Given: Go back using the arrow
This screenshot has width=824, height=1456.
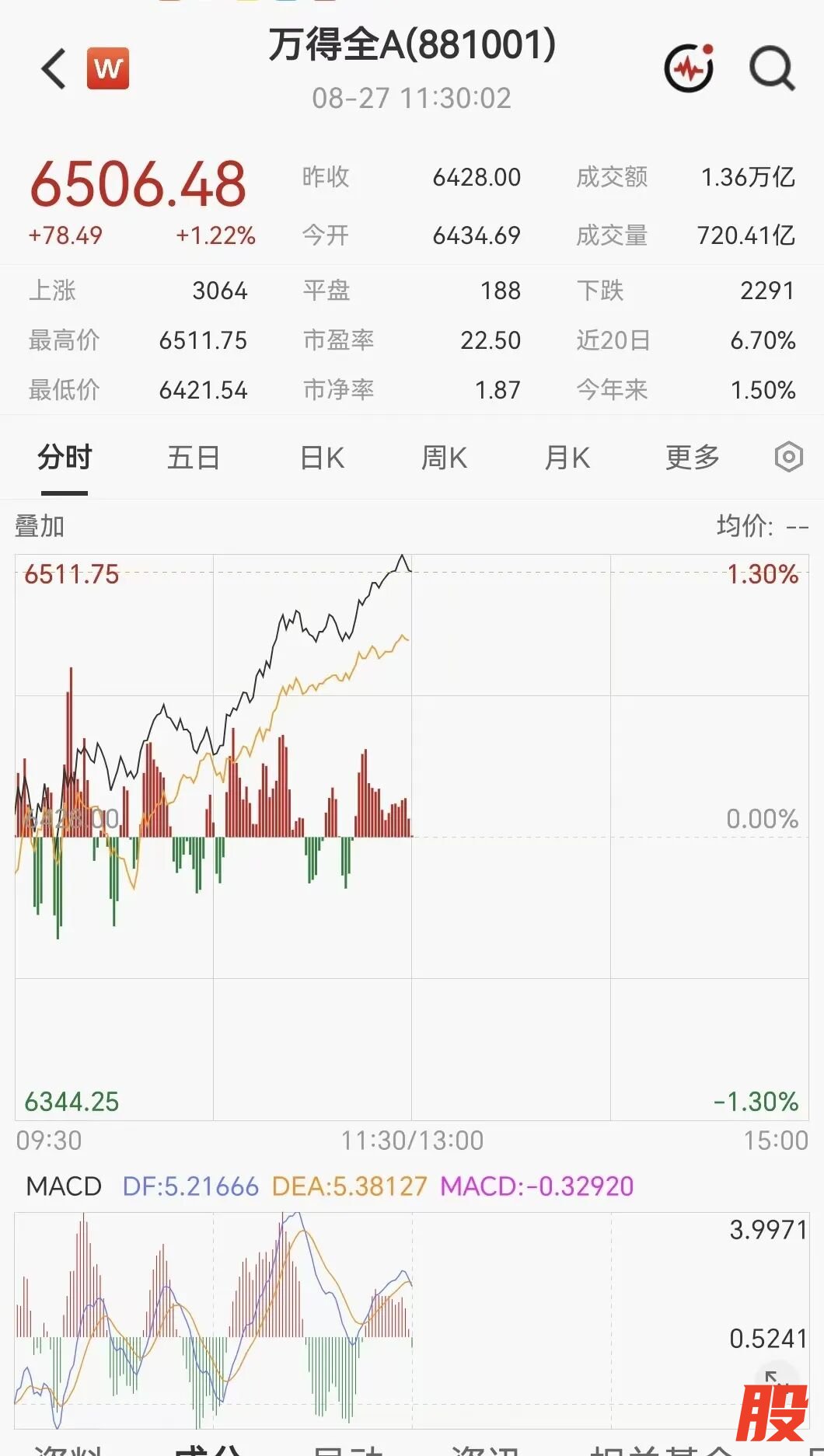Looking at the screenshot, I should [x=54, y=68].
